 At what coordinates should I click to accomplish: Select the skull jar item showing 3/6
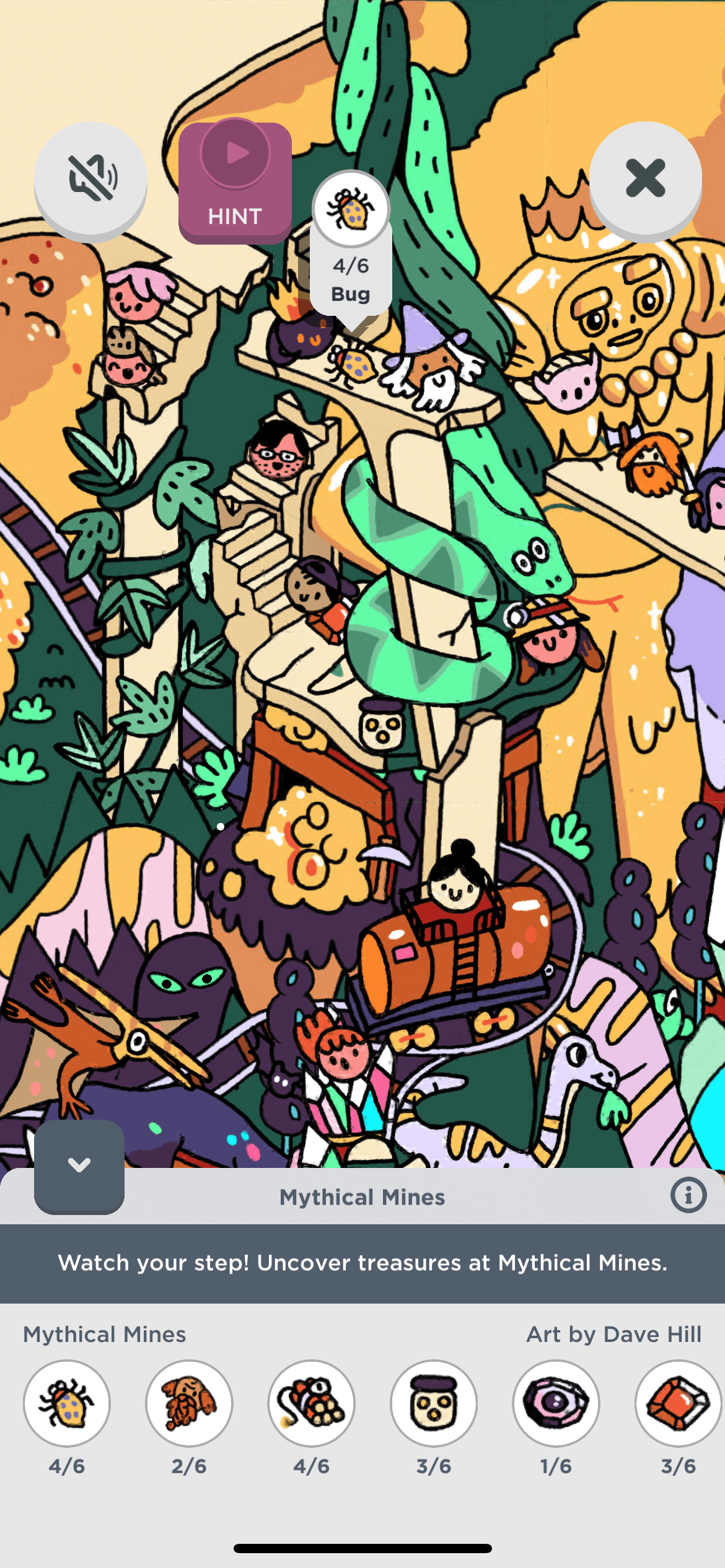[434, 1403]
